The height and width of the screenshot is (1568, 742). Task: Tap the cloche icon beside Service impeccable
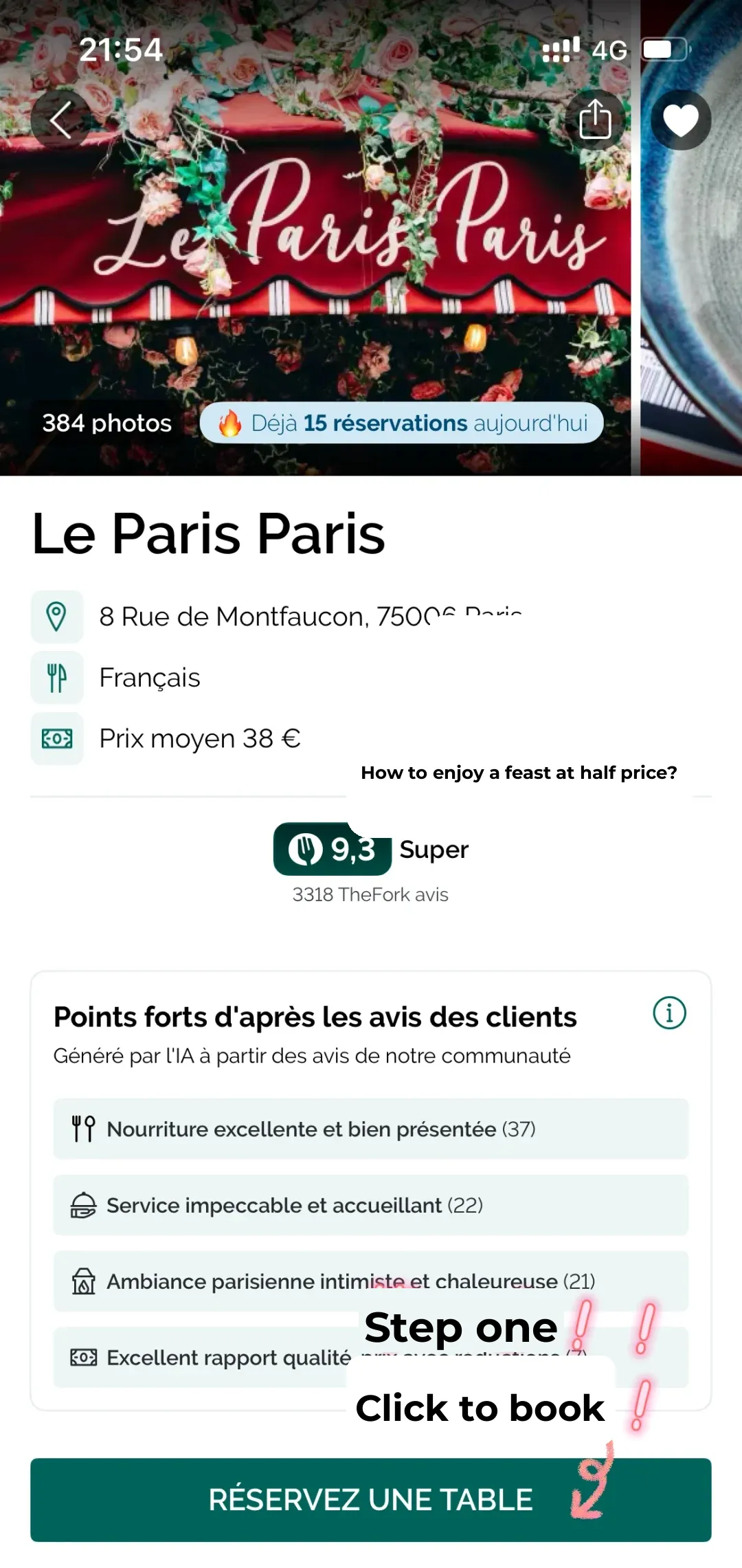click(82, 1204)
